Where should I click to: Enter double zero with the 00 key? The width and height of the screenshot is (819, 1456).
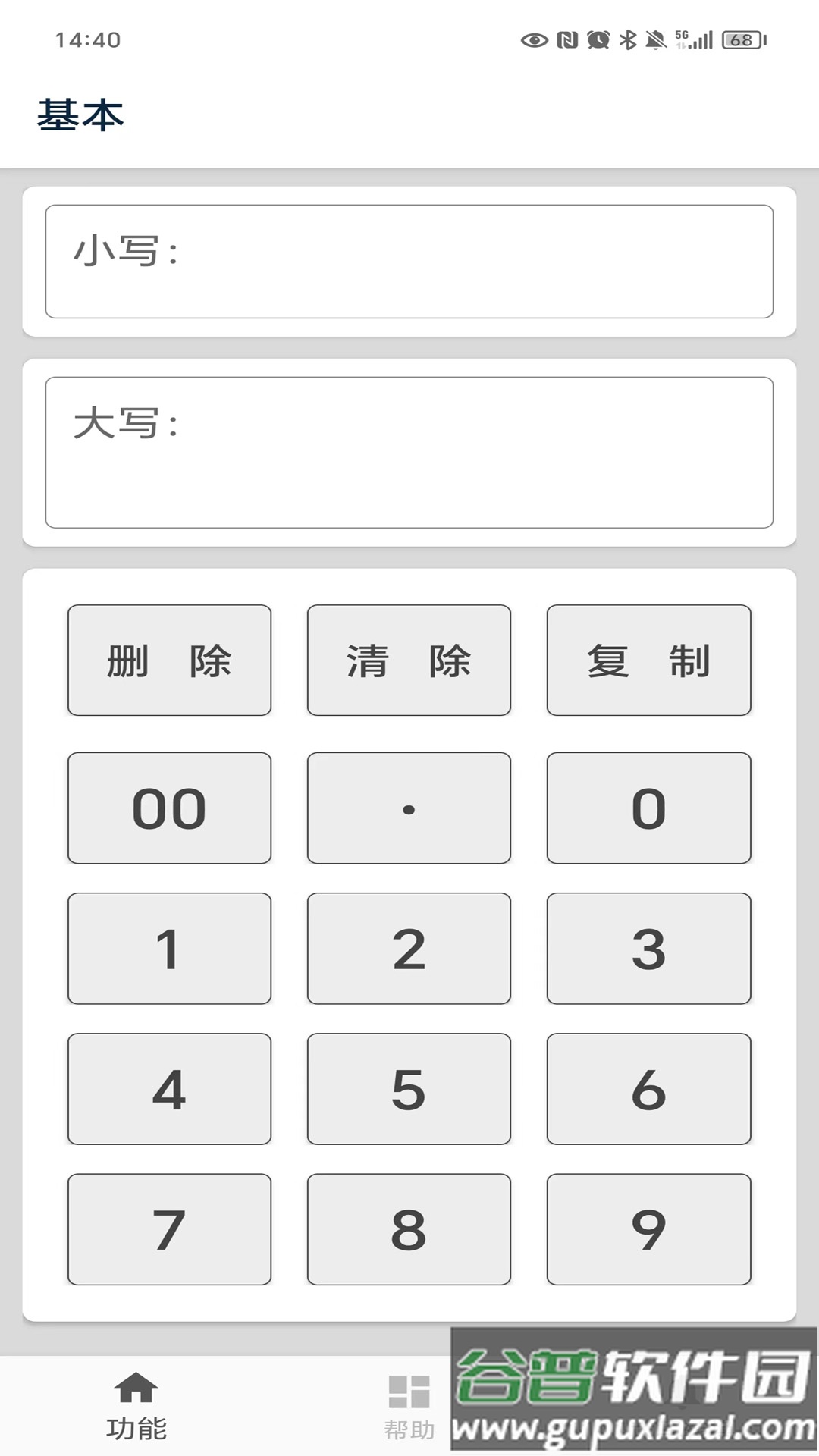coord(169,808)
